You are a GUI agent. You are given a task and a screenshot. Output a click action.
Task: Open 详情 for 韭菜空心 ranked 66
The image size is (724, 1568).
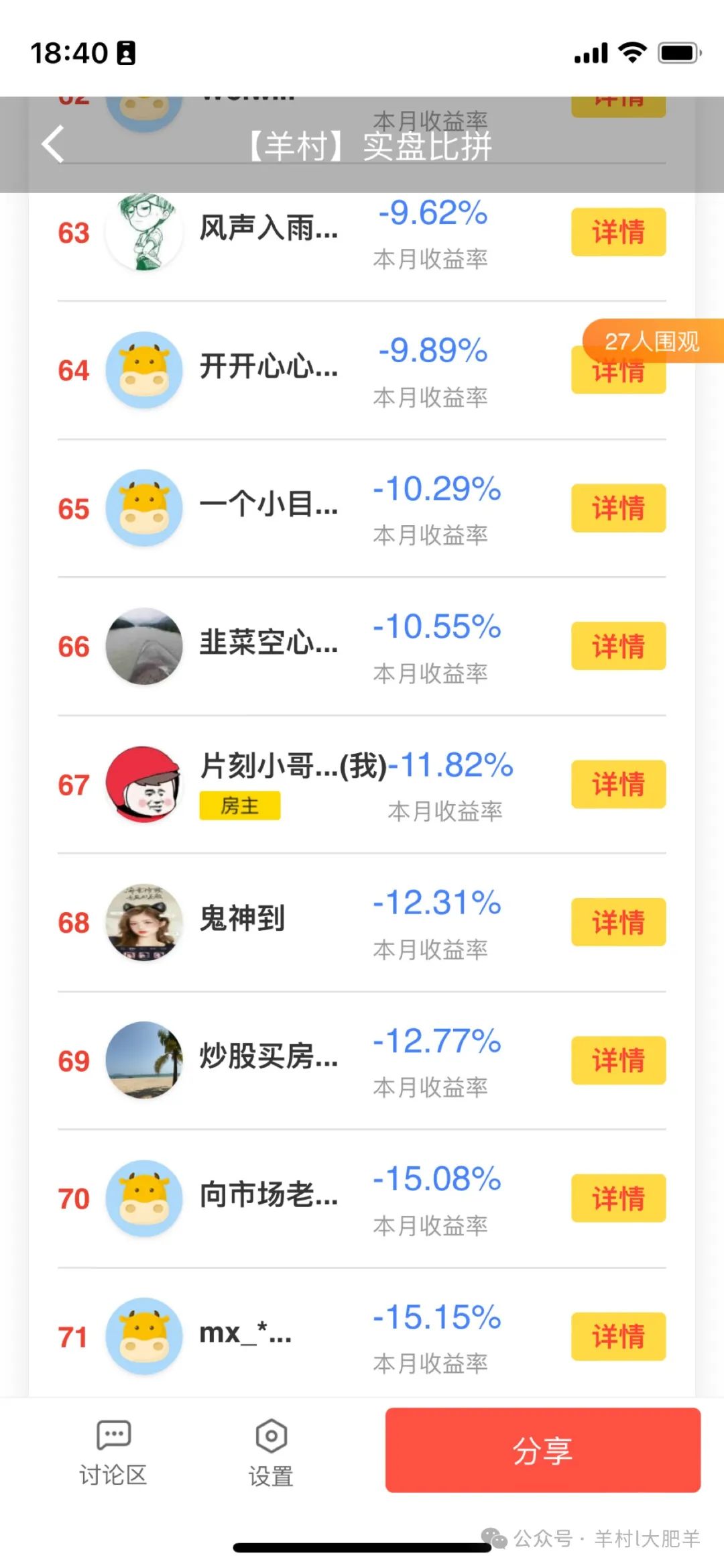617,646
